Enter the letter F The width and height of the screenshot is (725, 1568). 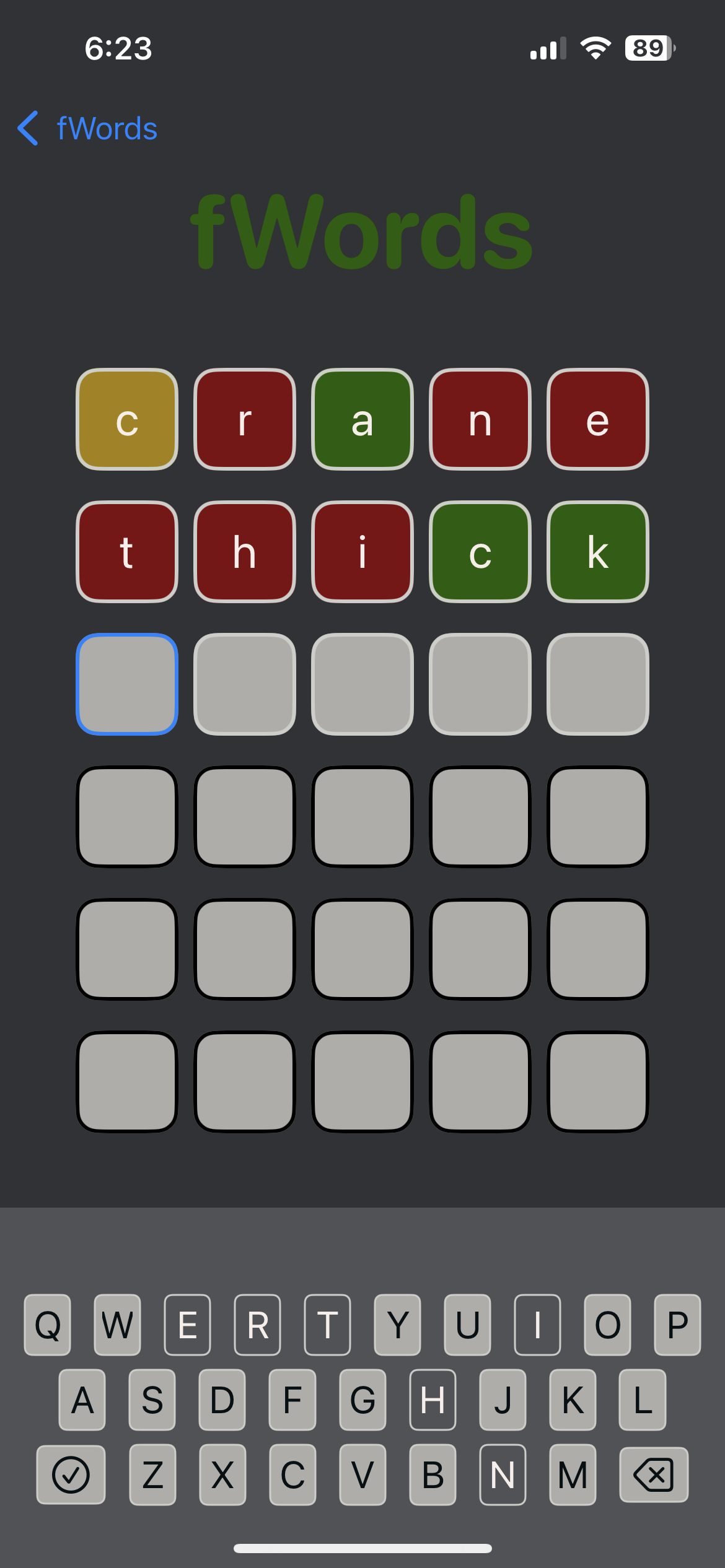(292, 1400)
